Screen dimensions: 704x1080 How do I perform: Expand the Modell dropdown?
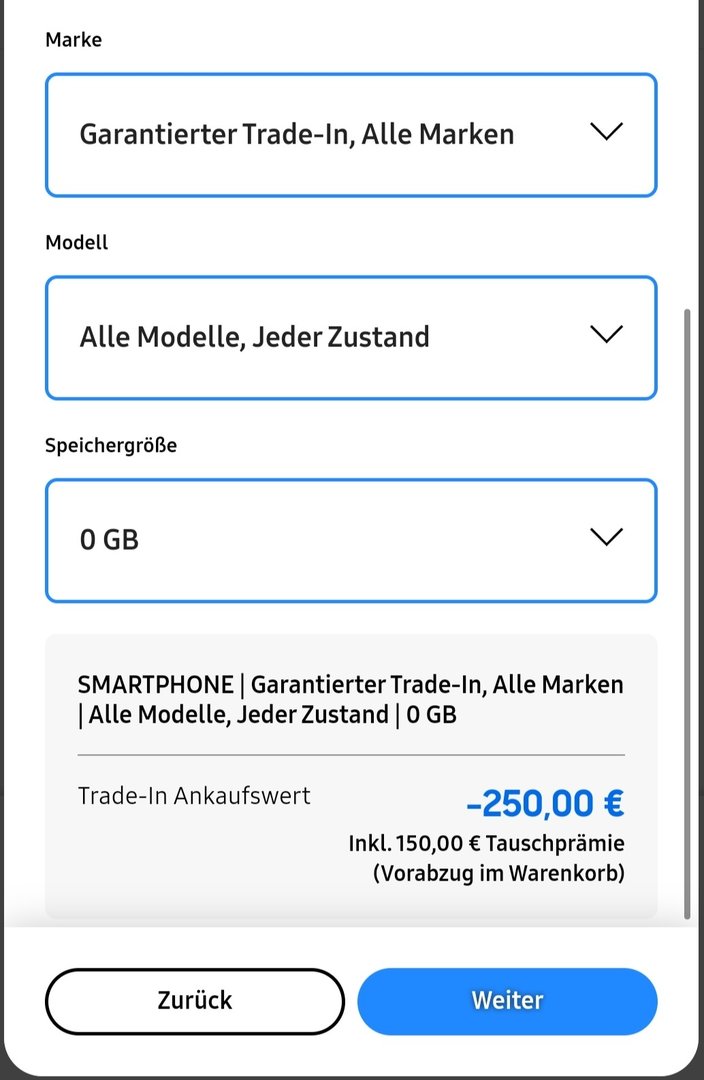click(x=351, y=338)
